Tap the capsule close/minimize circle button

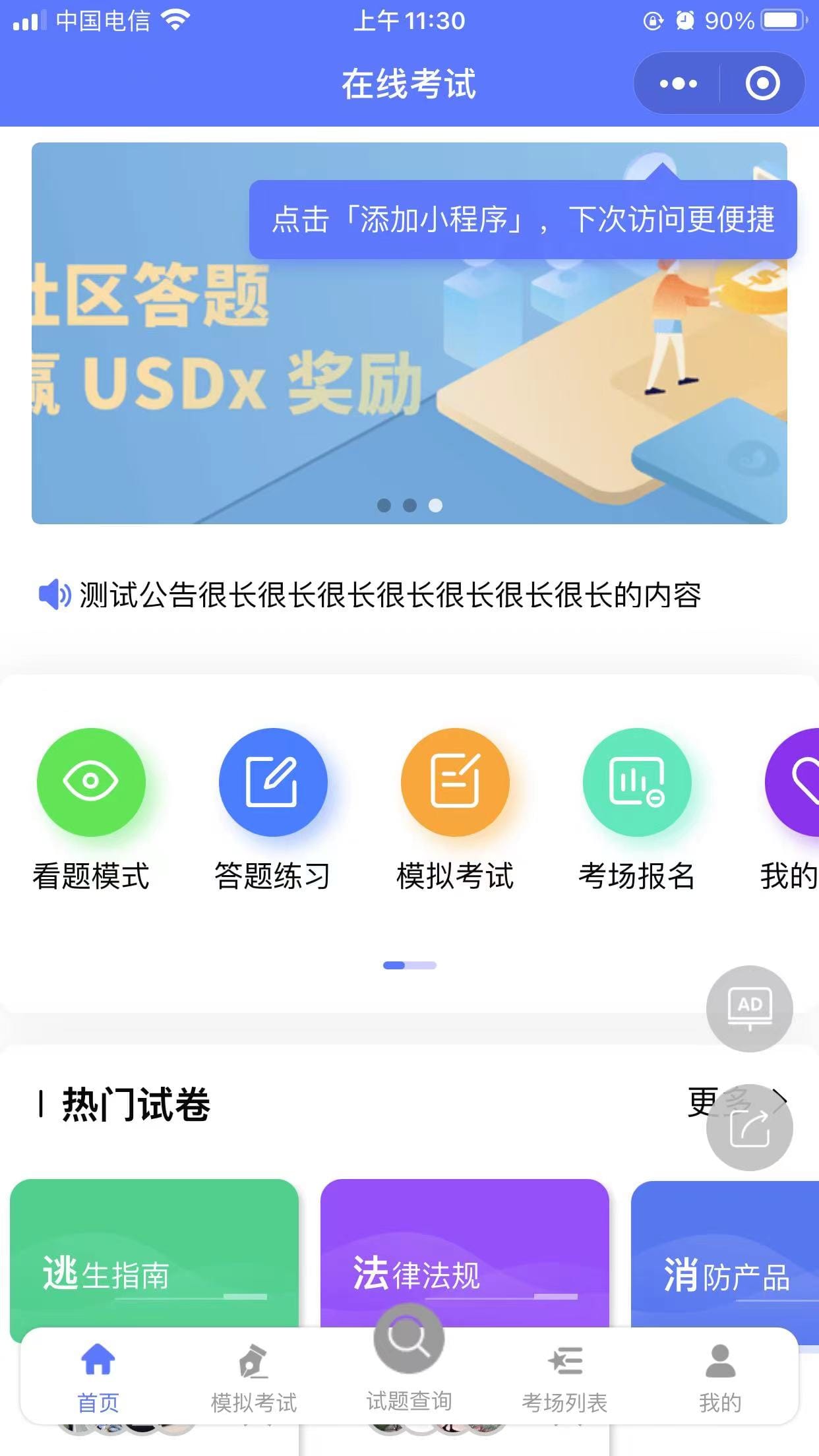point(763,84)
